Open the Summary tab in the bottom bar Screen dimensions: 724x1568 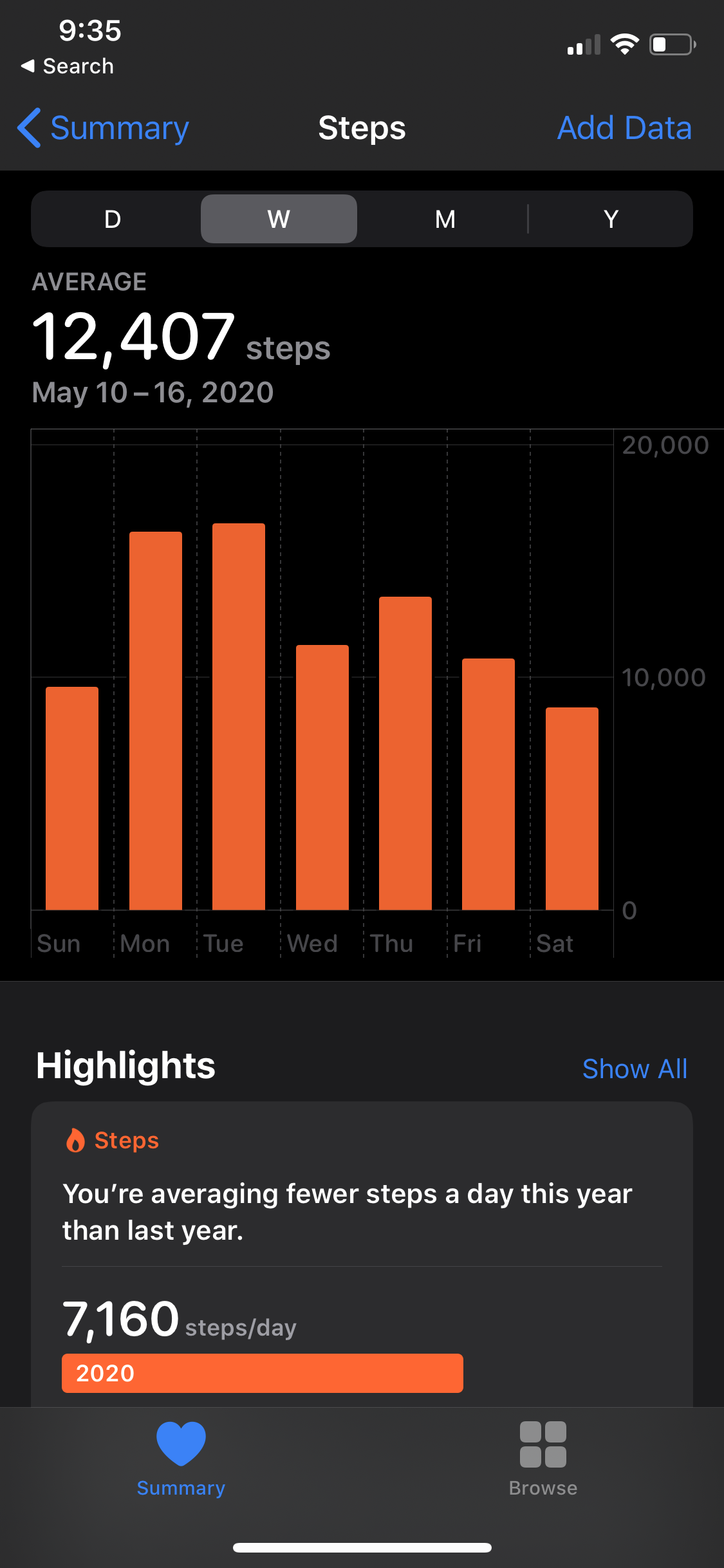click(x=181, y=1460)
